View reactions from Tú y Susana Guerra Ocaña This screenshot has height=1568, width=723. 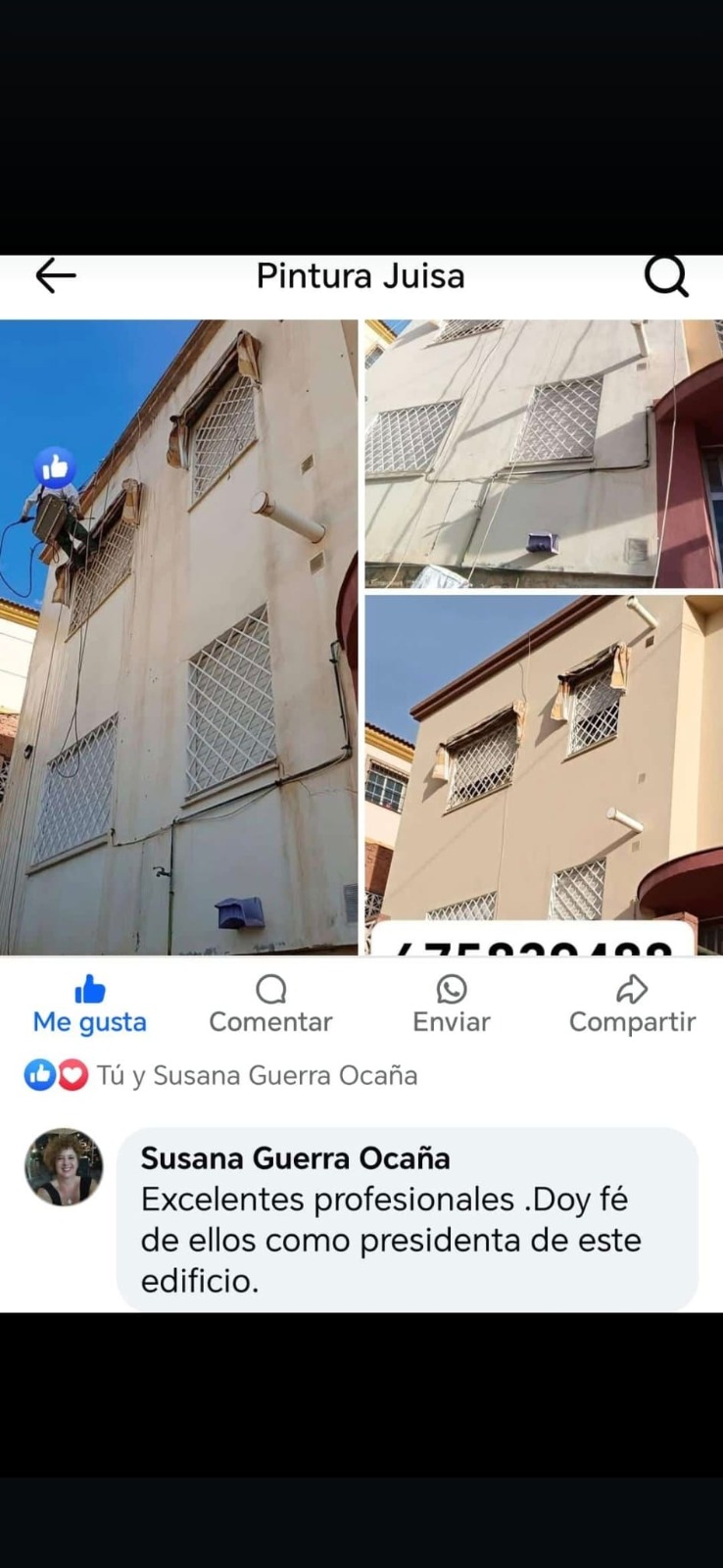[220, 1076]
